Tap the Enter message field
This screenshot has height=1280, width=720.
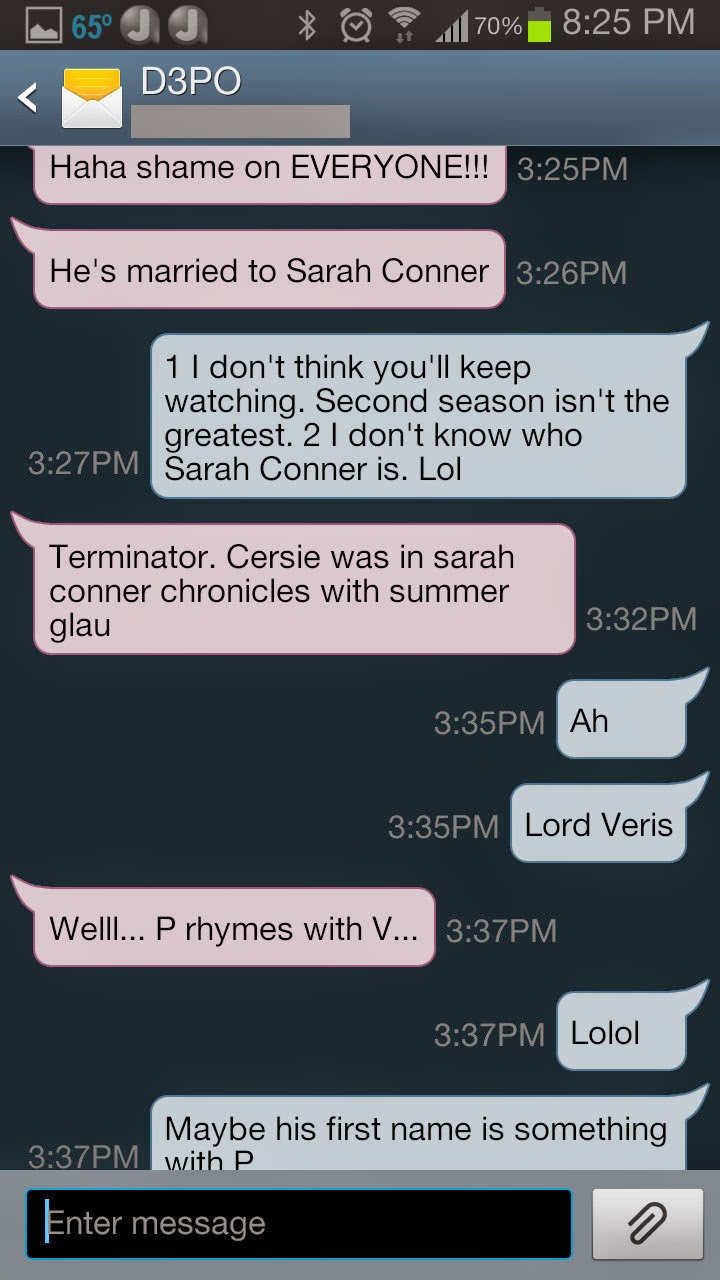pos(298,1223)
